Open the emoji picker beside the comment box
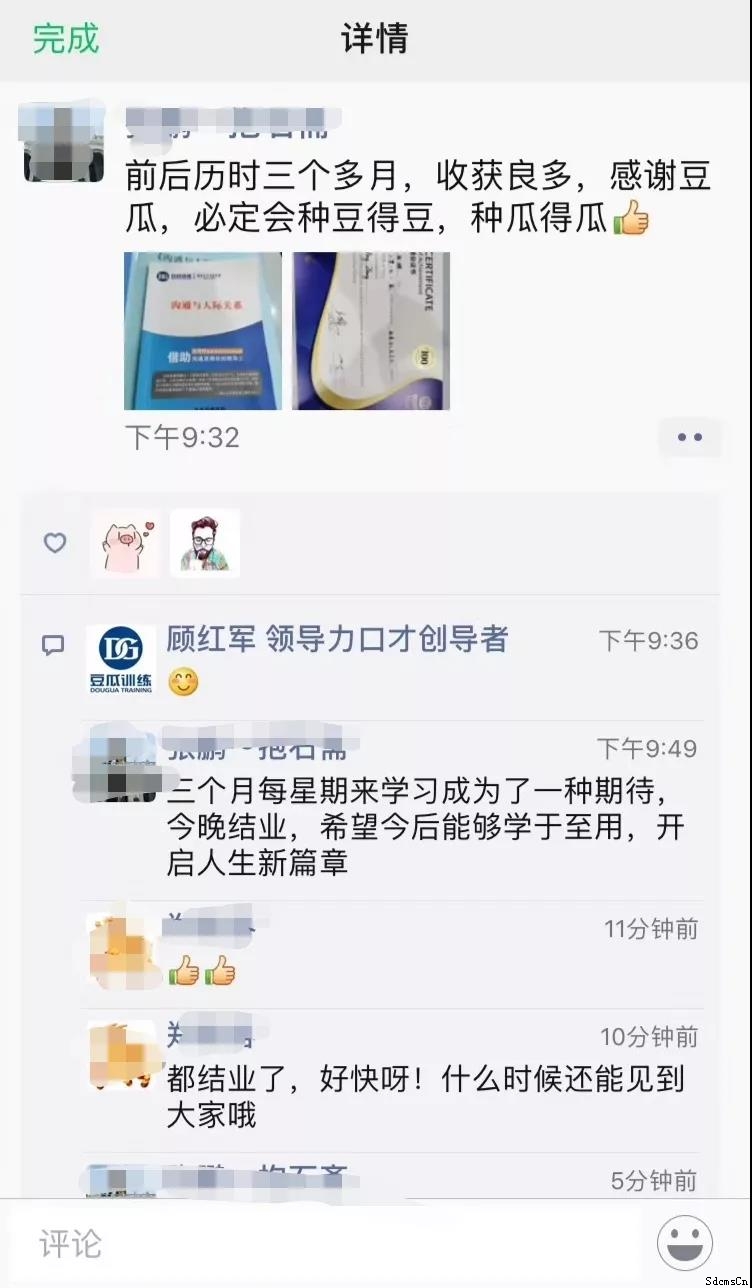 coord(685,1244)
